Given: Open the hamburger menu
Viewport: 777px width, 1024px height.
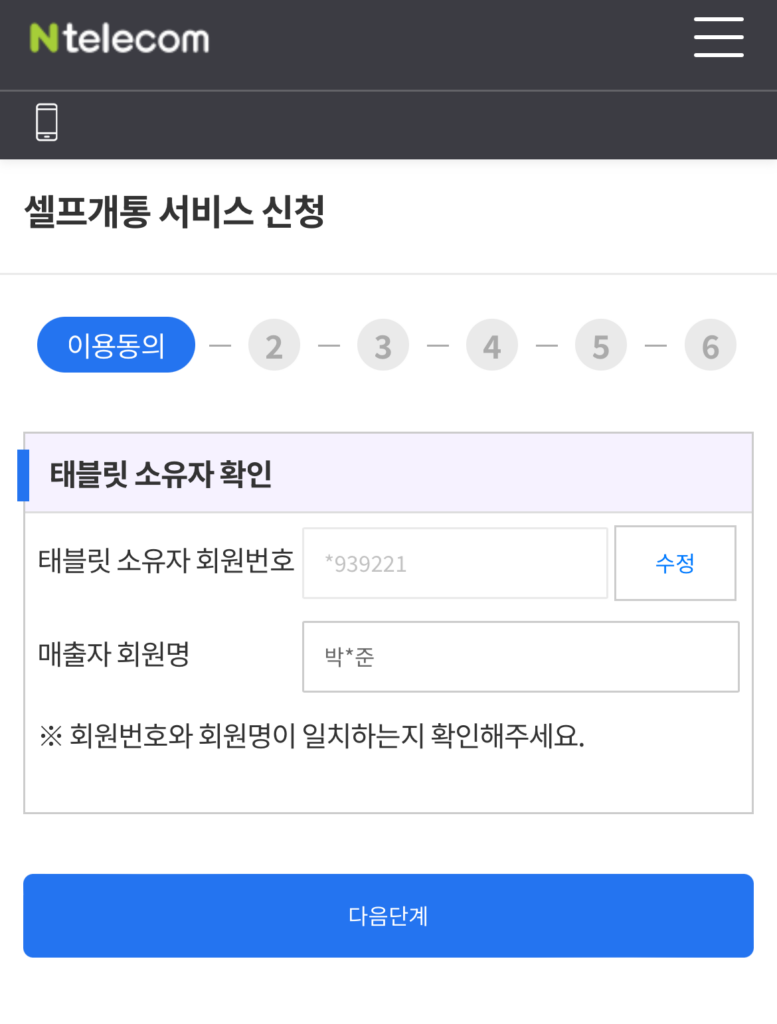Looking at the screenshot, I should 718,38.
